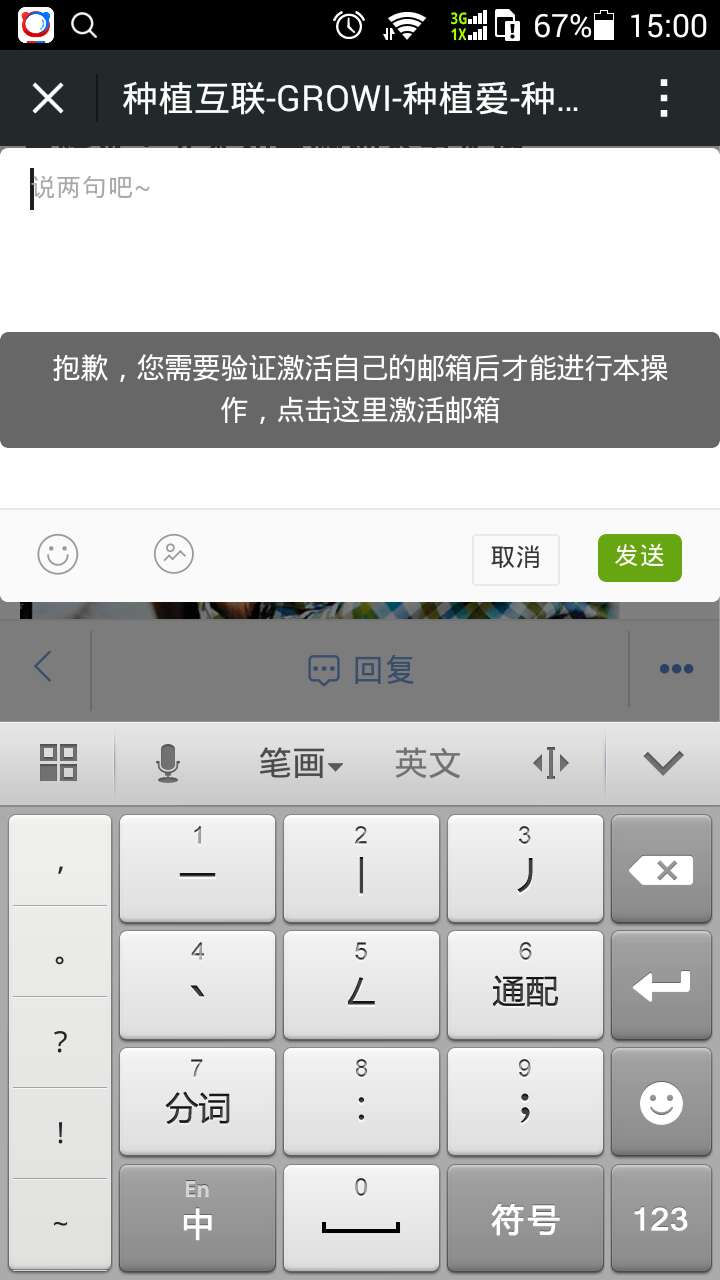
Task: Insert a picture into the comment
Action: pos(174,554)
